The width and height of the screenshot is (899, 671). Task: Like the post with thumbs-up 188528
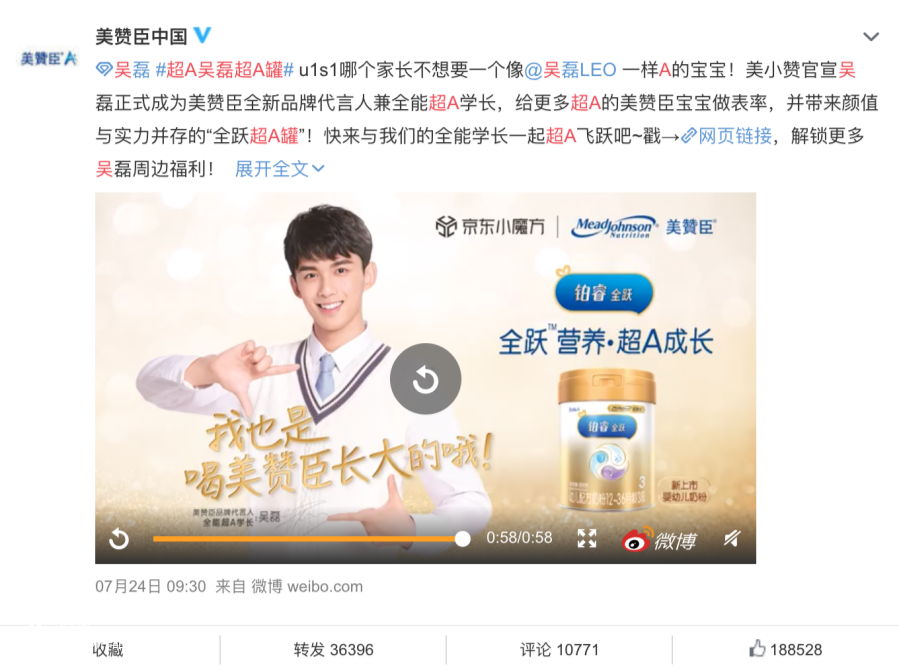tap(784, 650)
